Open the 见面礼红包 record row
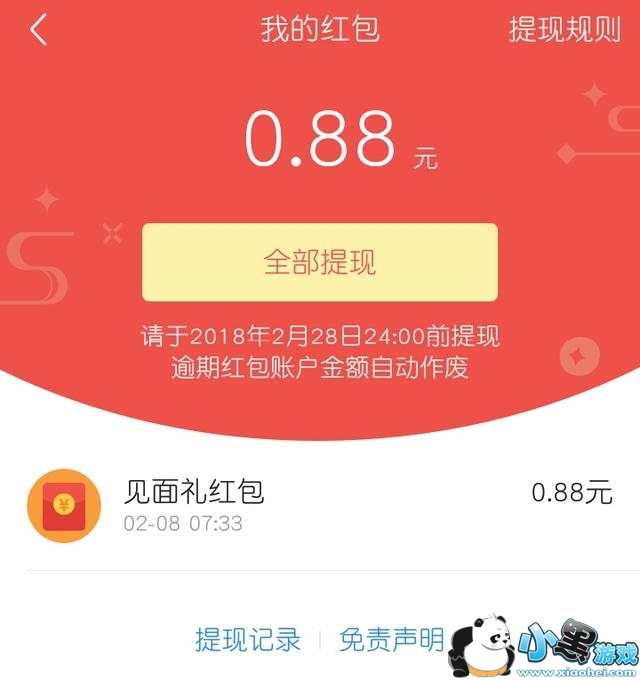The width and height of the screenshot is (640, 681). [319, 505]
